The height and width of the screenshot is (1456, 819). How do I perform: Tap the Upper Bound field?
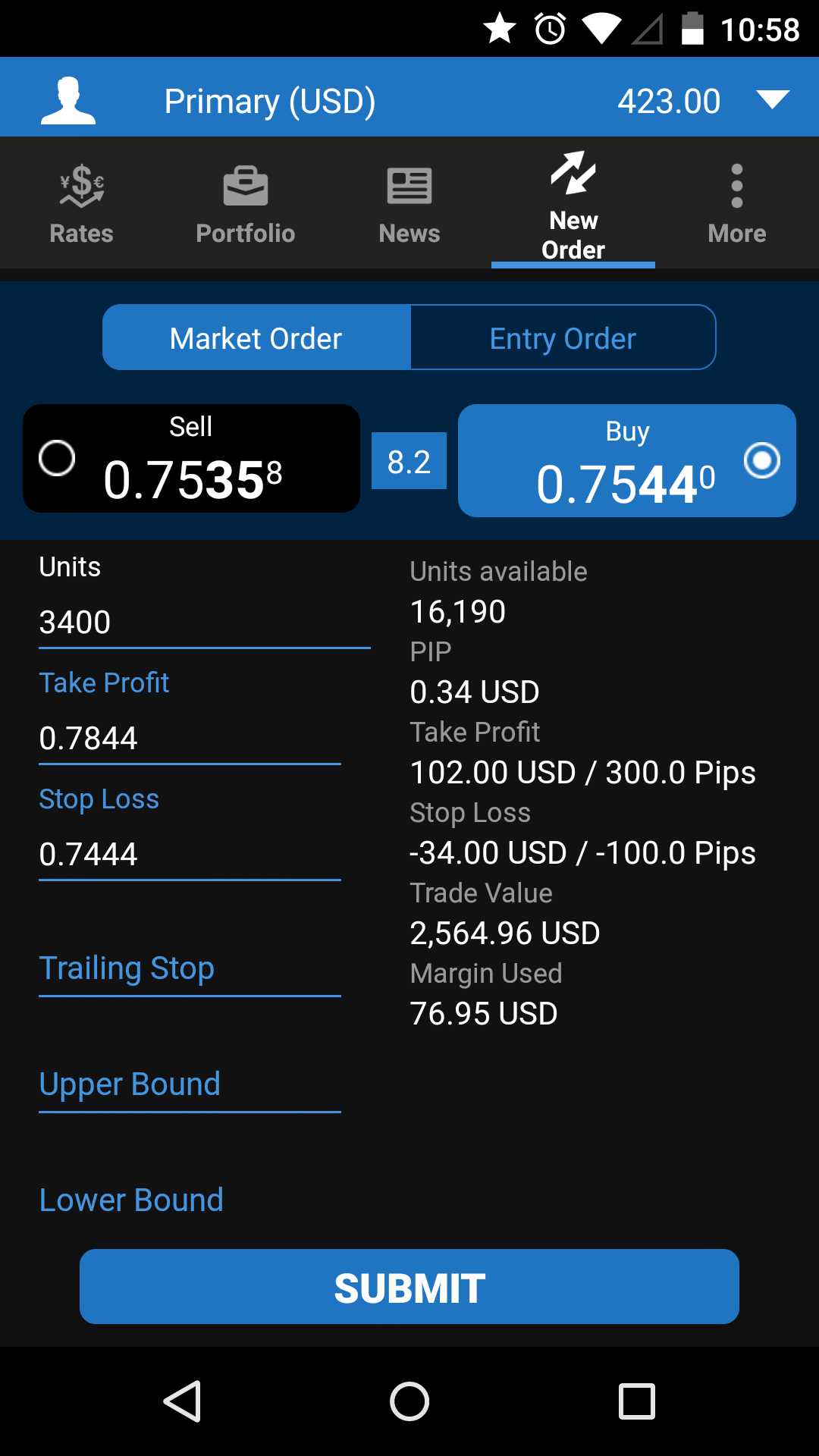click(x=190, y=1085)
